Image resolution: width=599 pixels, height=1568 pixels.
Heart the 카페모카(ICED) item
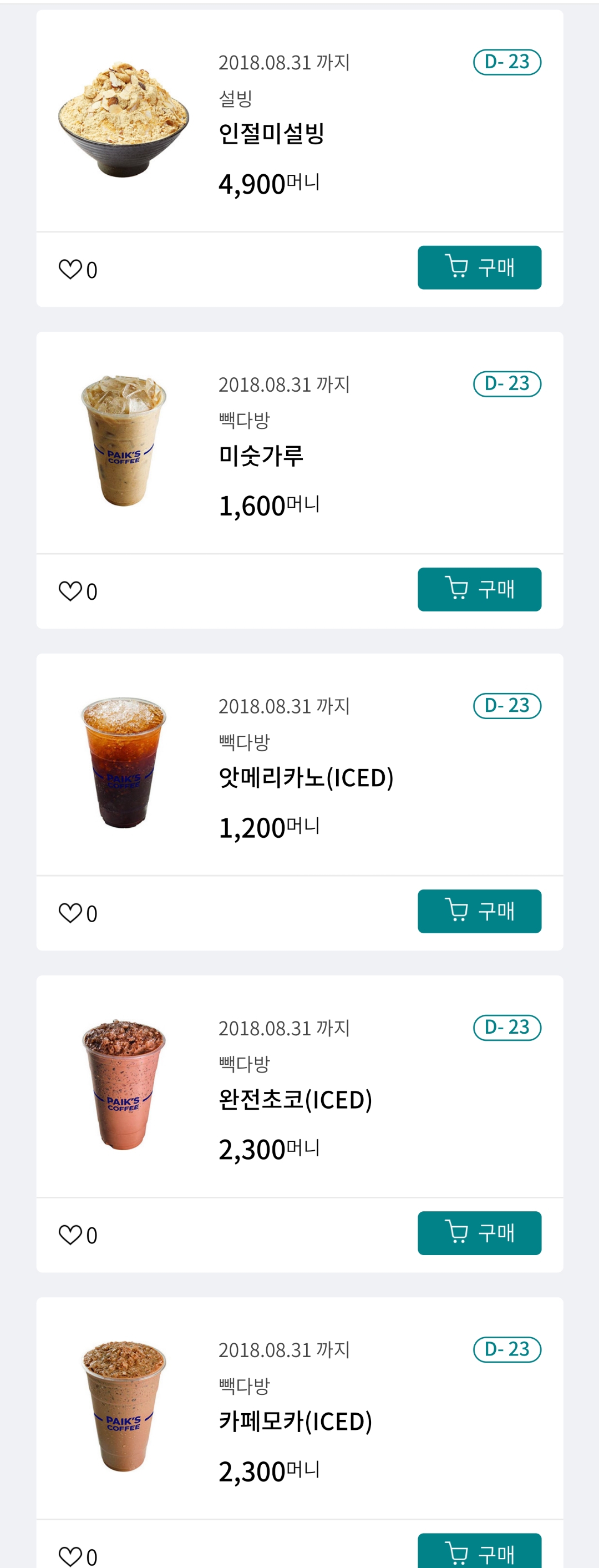coord(70,1555)
